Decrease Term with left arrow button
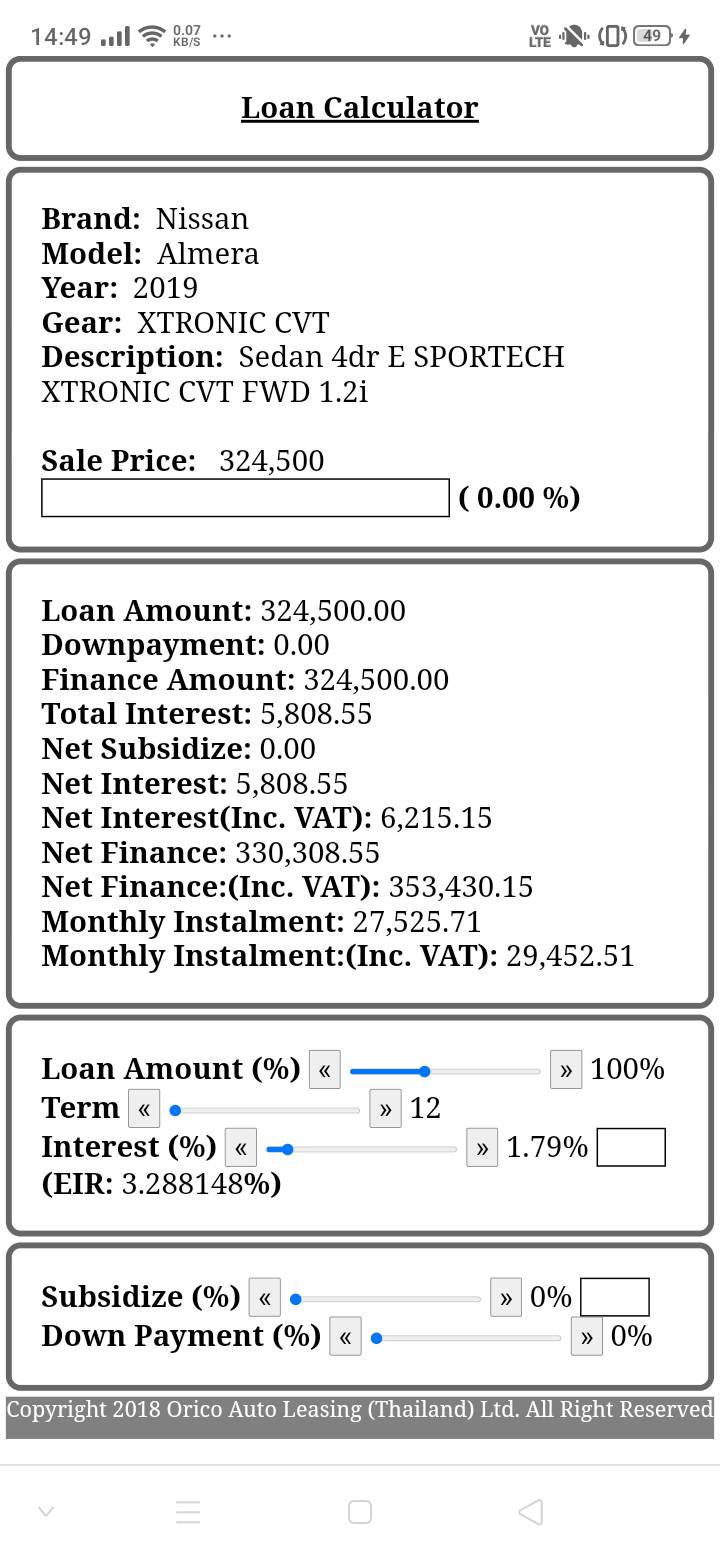The width and height of the screenshot is (720, 1560). coord(144,1109)
